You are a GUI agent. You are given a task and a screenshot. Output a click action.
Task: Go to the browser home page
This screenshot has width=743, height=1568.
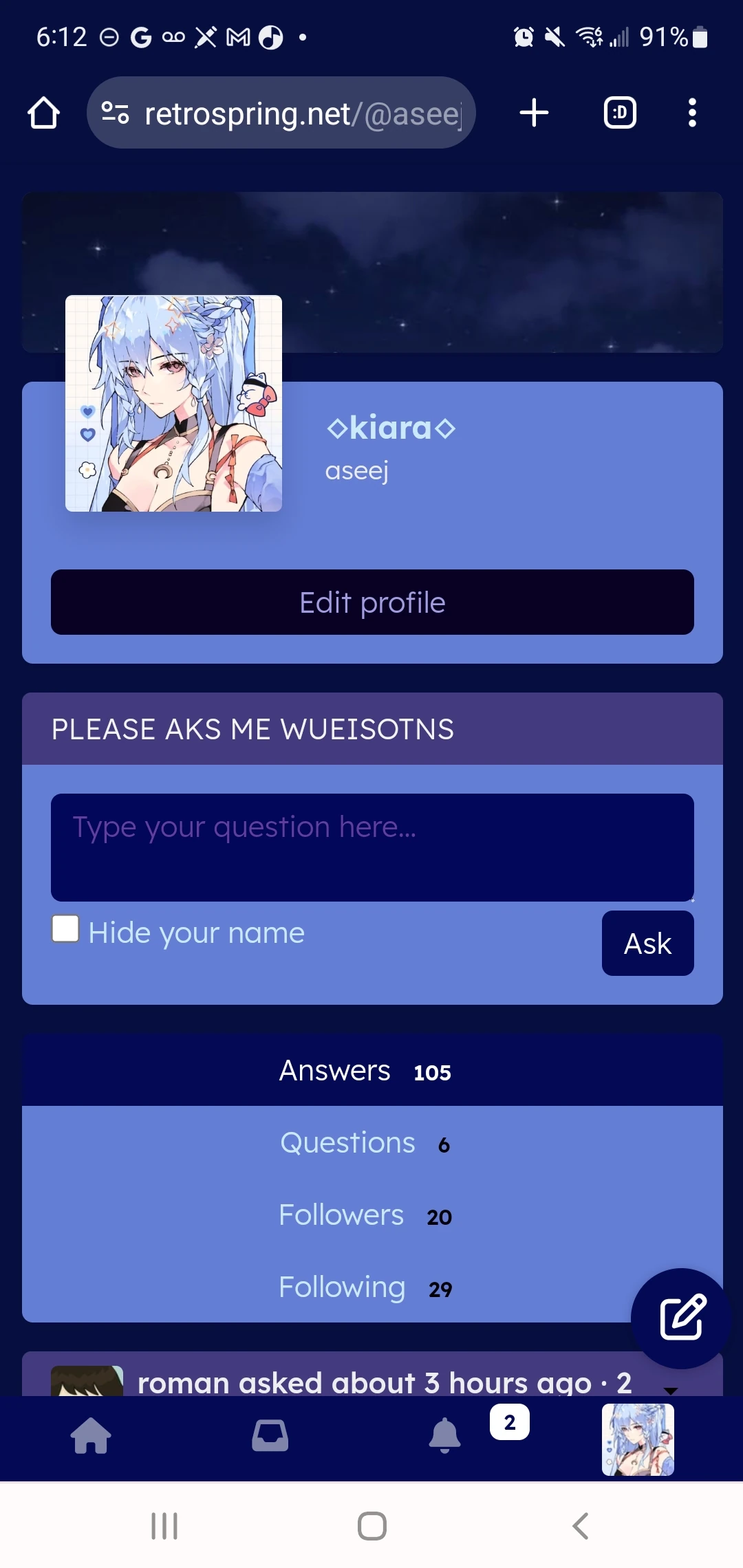43,113
